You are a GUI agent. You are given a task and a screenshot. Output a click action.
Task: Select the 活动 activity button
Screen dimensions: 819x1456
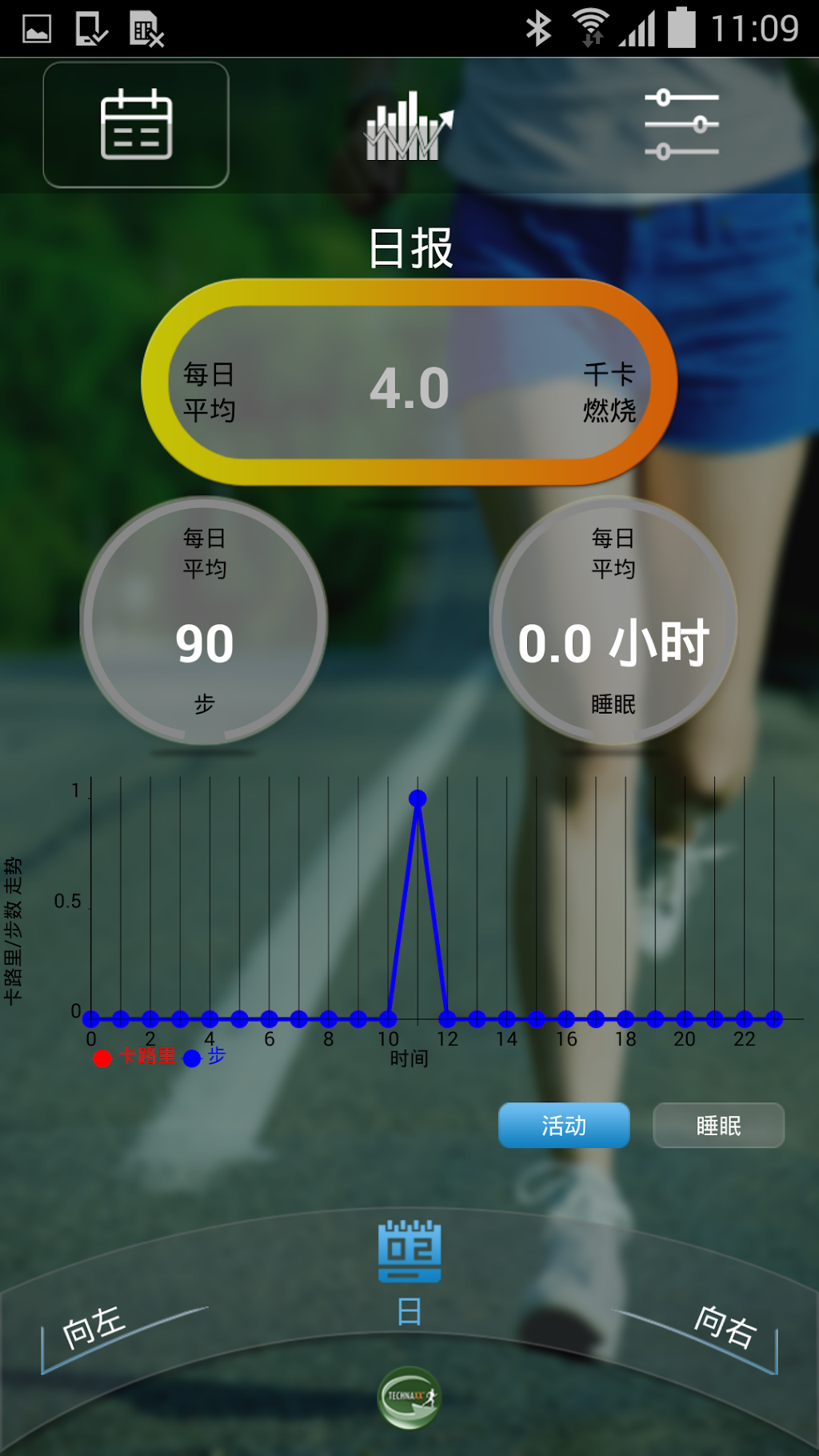[564, 1125]
